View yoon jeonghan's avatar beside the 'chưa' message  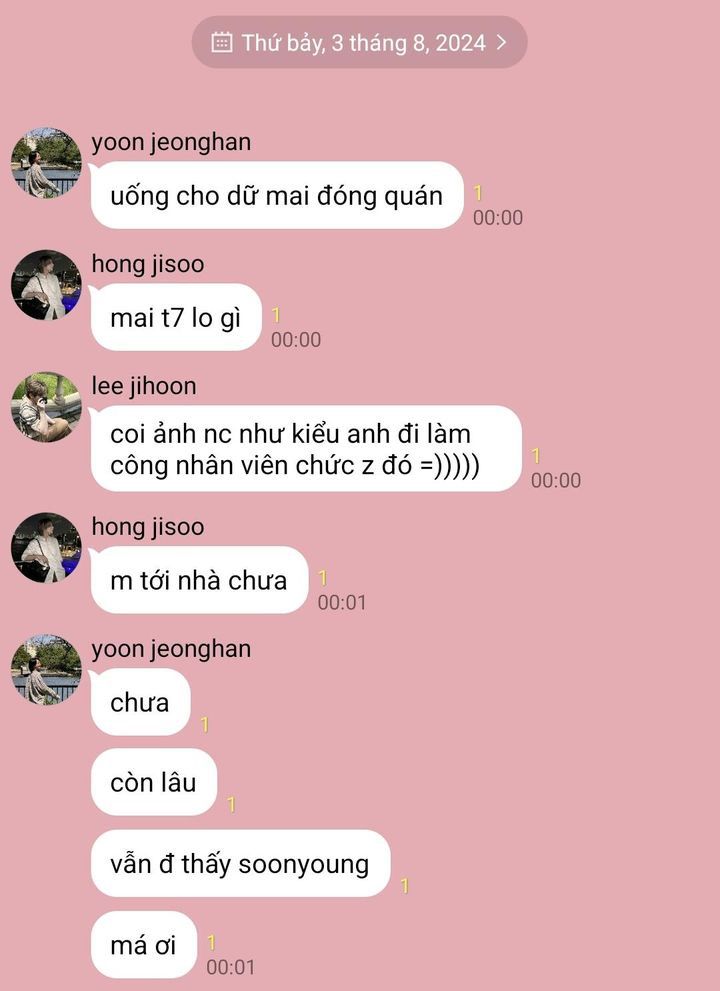(46, 670)
